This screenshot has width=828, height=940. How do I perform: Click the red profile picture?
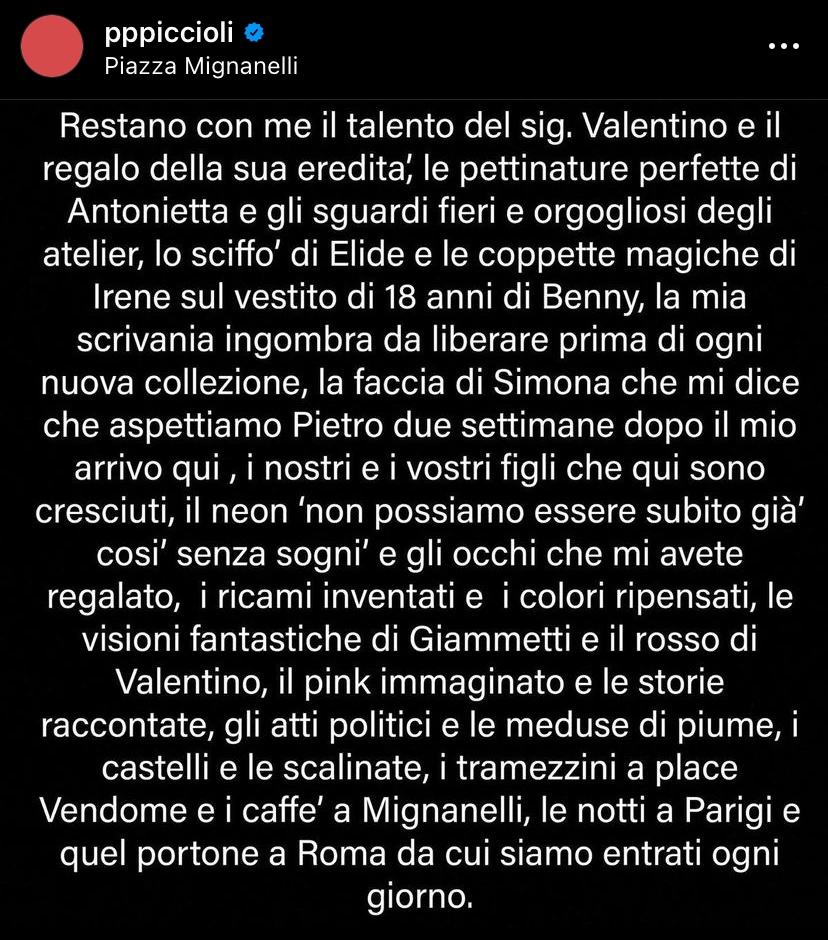point(51,48)
